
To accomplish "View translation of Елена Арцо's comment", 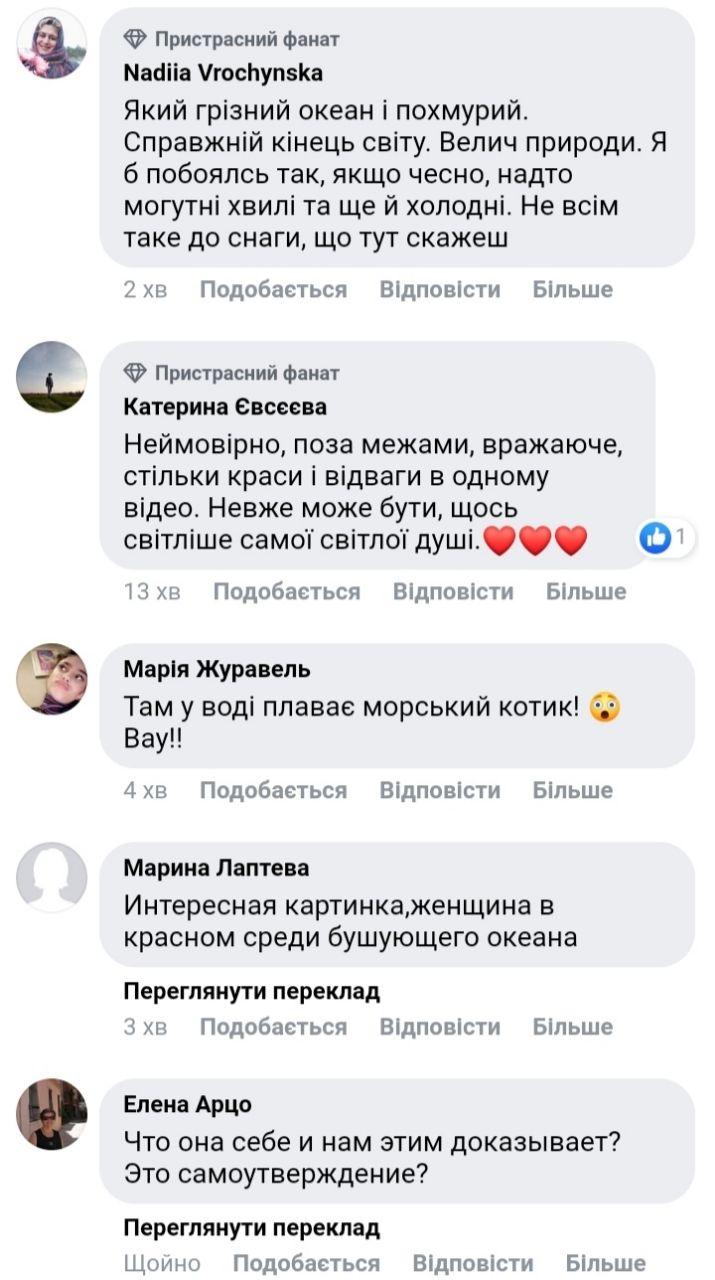I will point(251,1228).
